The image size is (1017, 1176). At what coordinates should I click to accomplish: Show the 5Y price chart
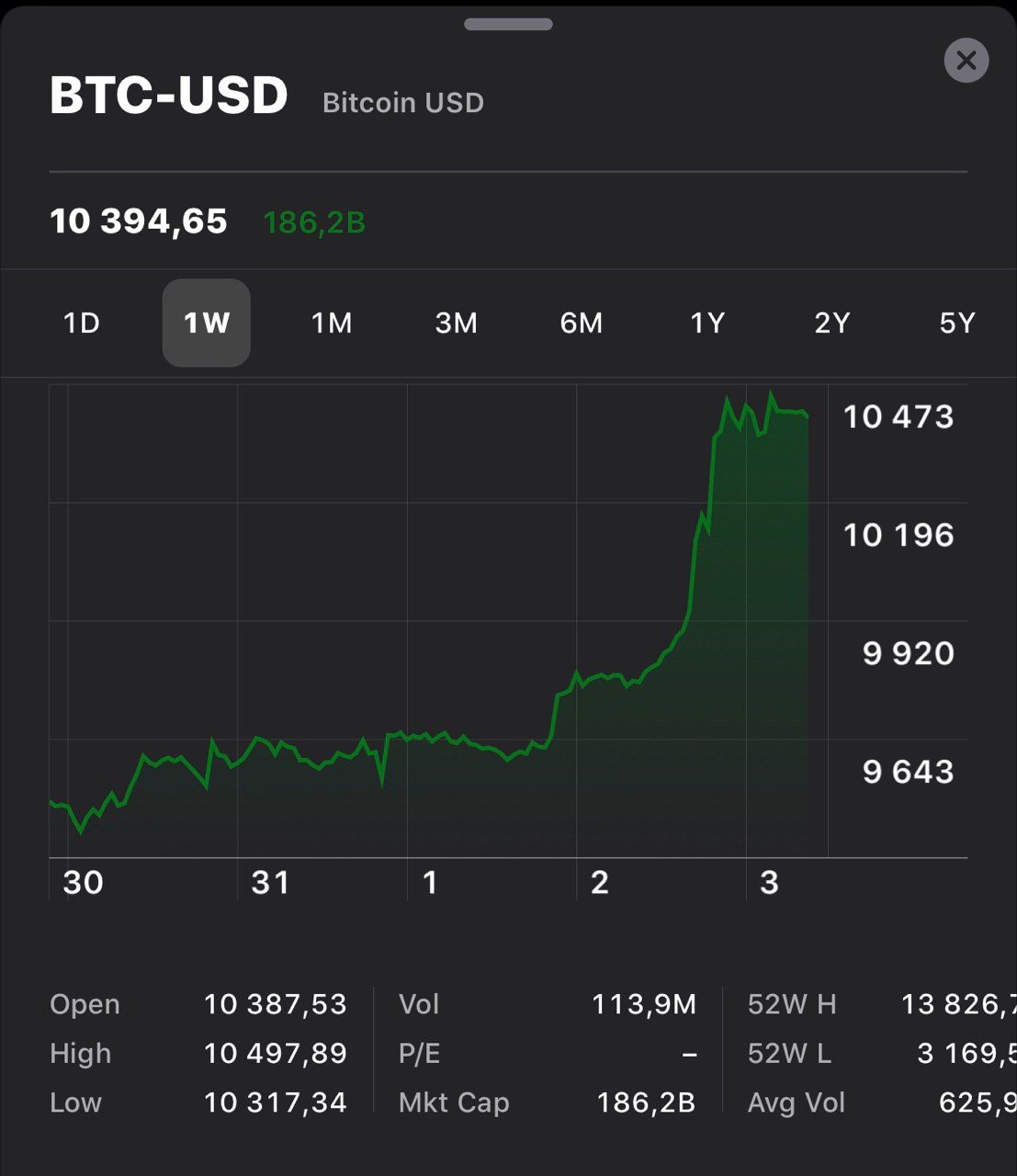tap(956, 323)
